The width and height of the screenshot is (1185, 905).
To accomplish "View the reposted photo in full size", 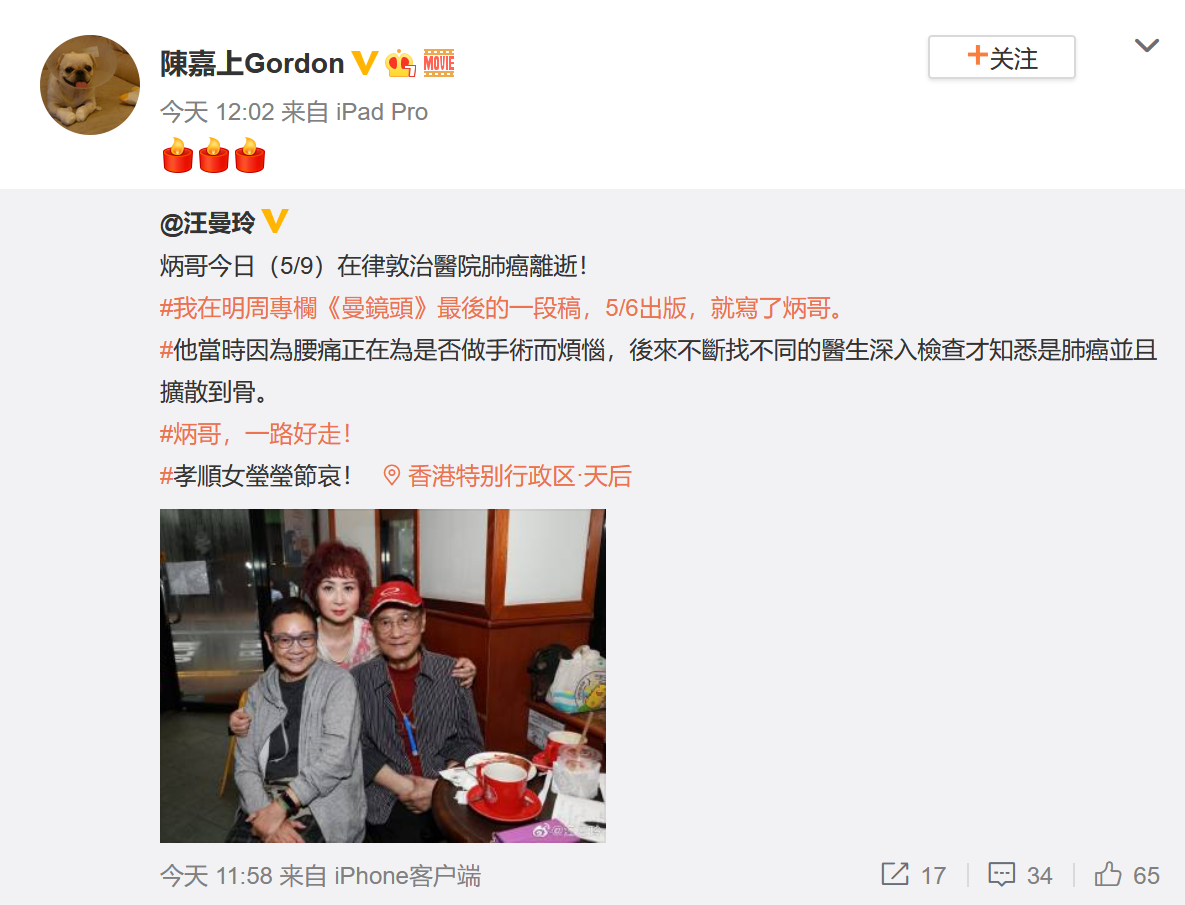I will [x=382, y=675].
